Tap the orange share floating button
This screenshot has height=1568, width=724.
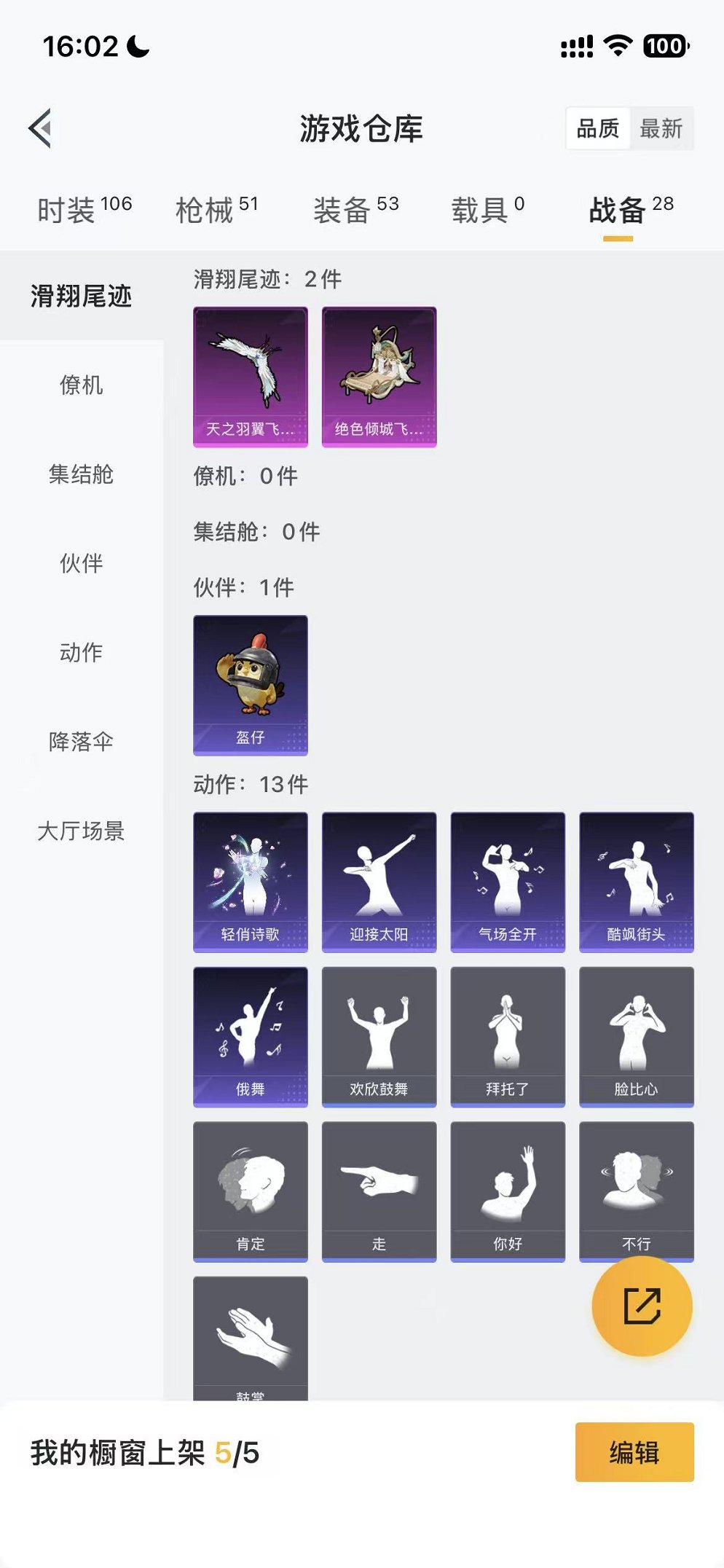(642, 1306)
